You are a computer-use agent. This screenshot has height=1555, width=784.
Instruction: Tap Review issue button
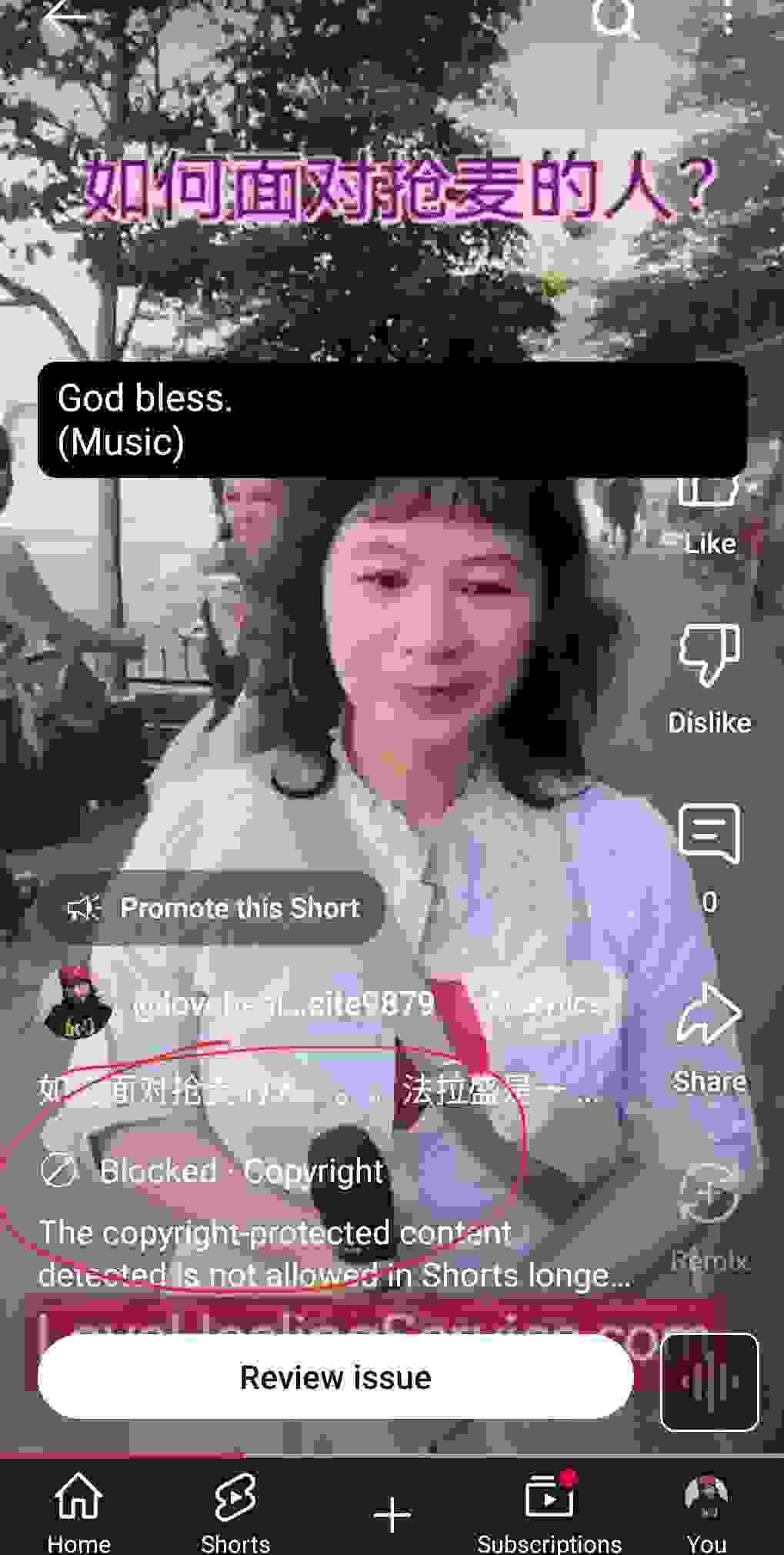(x=335, y=1377)
